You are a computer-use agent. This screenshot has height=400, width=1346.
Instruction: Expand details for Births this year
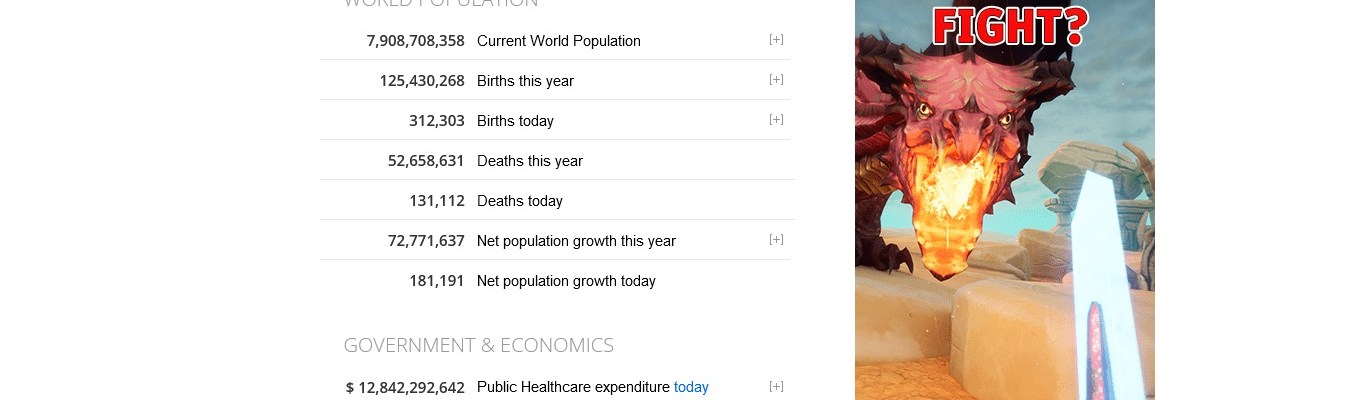[x=776, y=80]
